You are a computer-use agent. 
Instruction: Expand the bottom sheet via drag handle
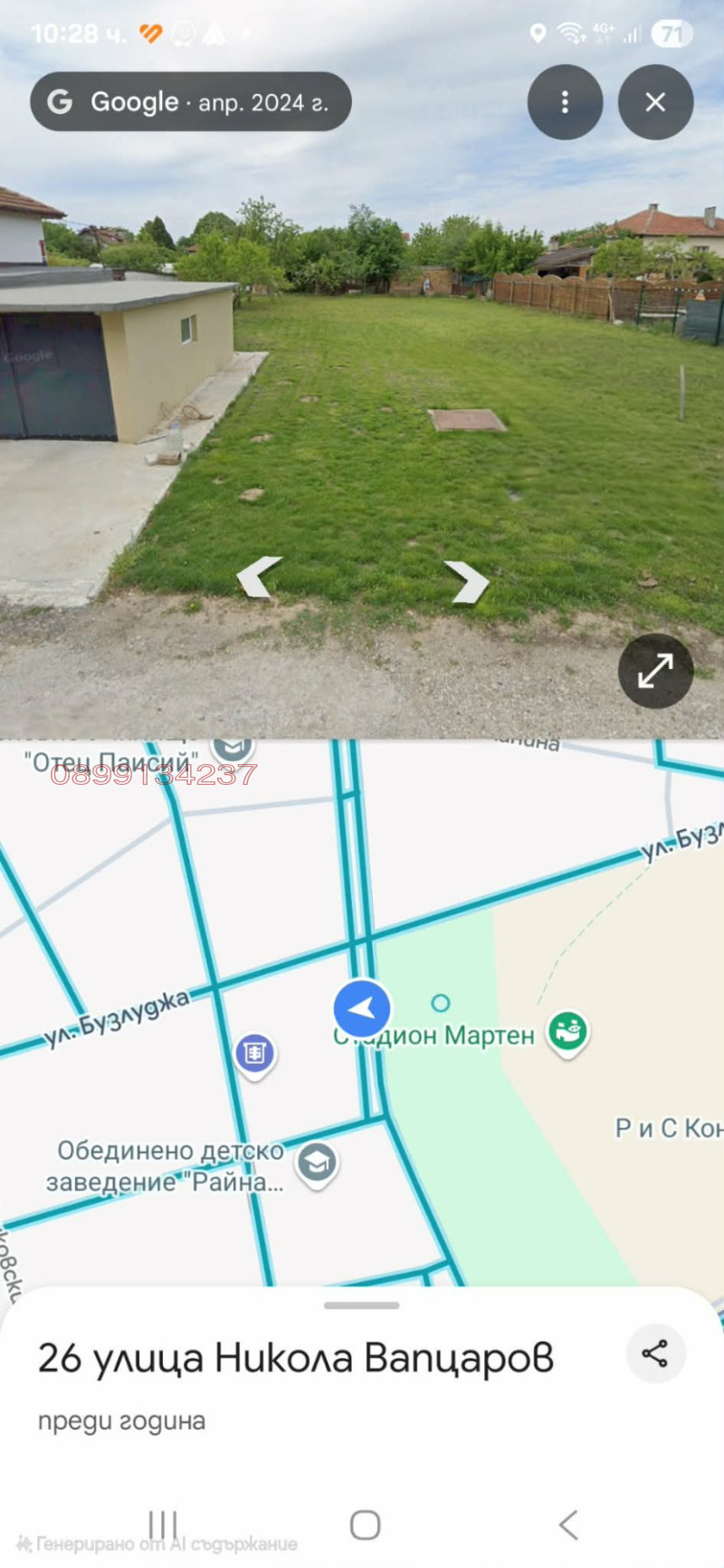(362, 1305)
